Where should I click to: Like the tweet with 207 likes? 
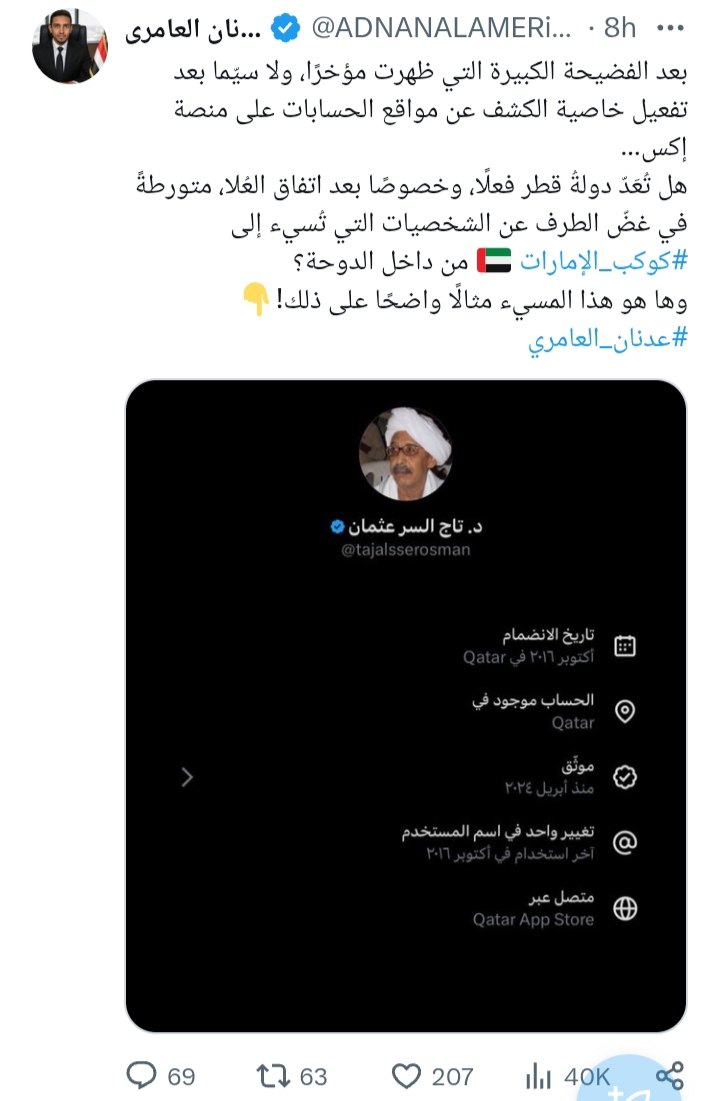click(406, 1076)
